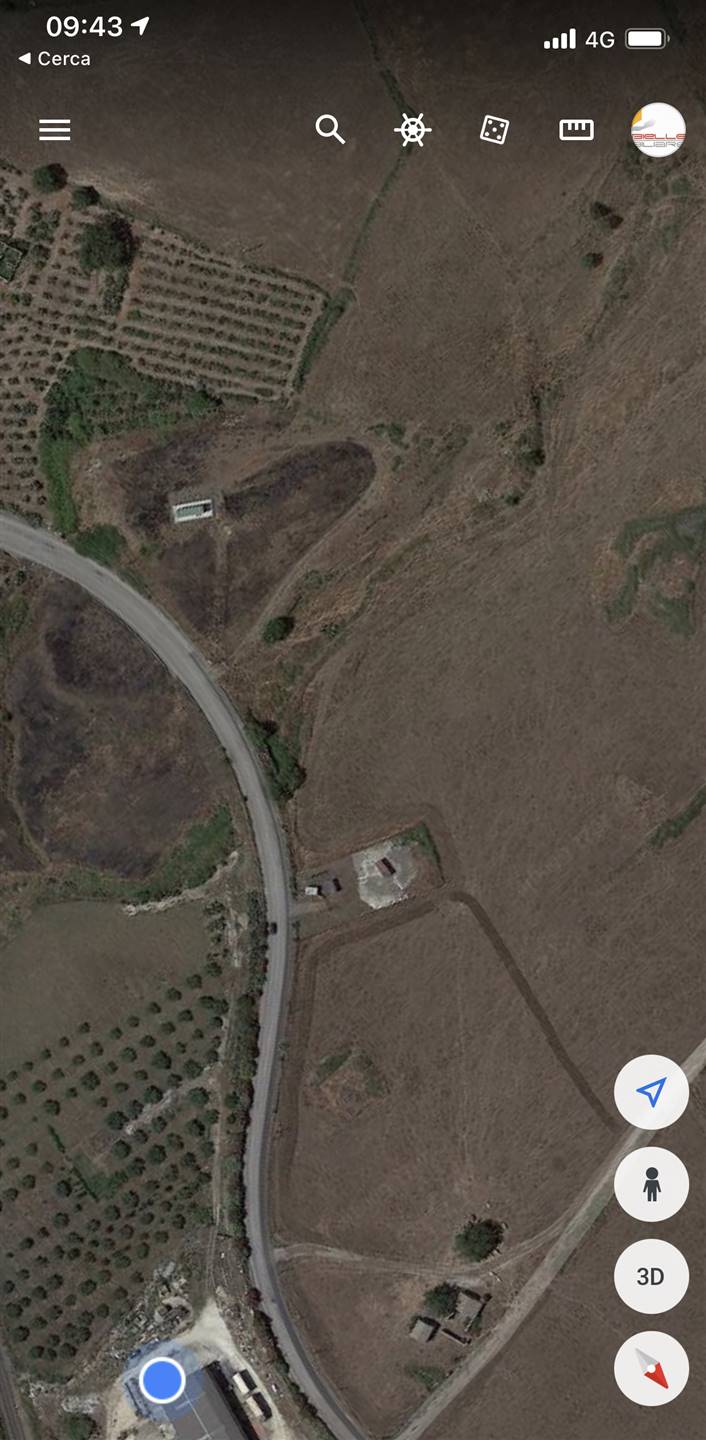This screenshot has height=1440, width=706.
Task: Open the hamburger menu
Action: (55, 130)
